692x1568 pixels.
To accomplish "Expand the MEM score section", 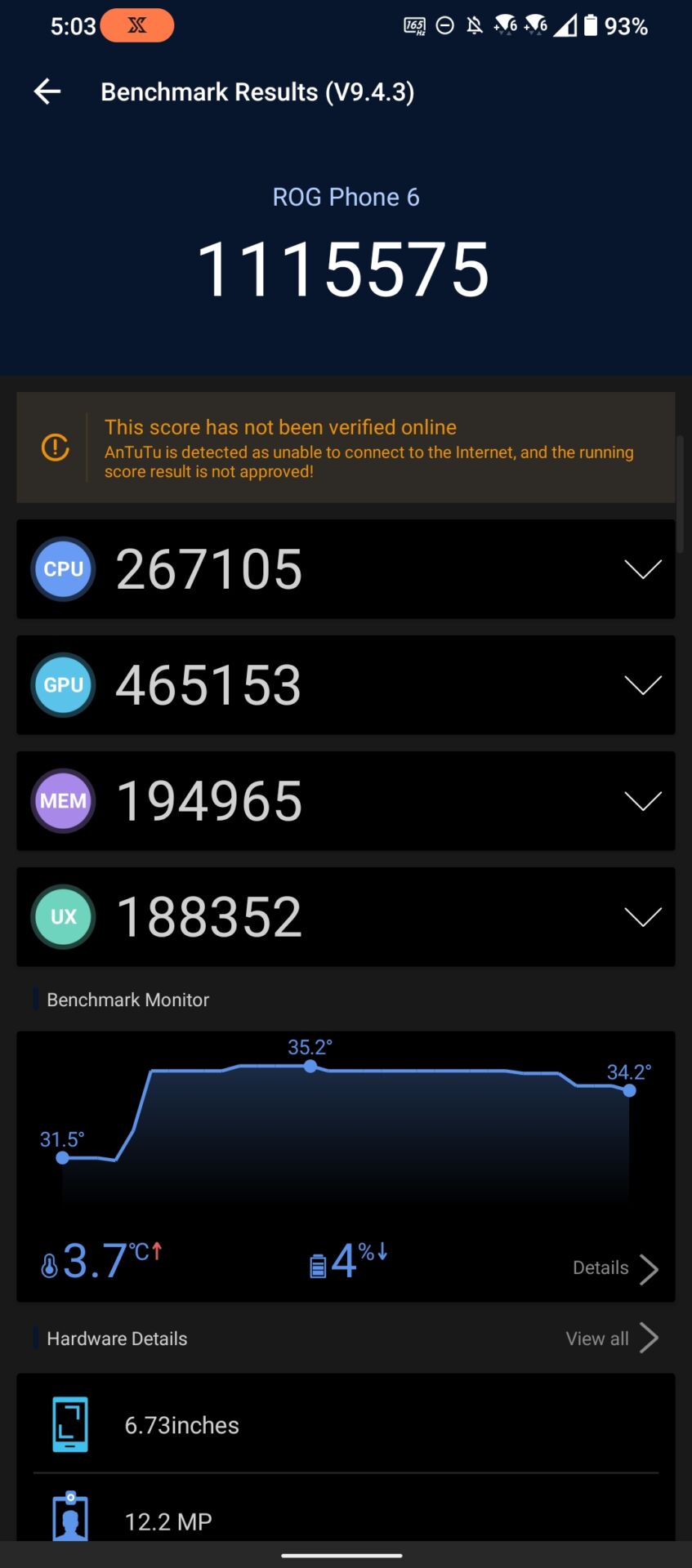I will tap(642, 801).
